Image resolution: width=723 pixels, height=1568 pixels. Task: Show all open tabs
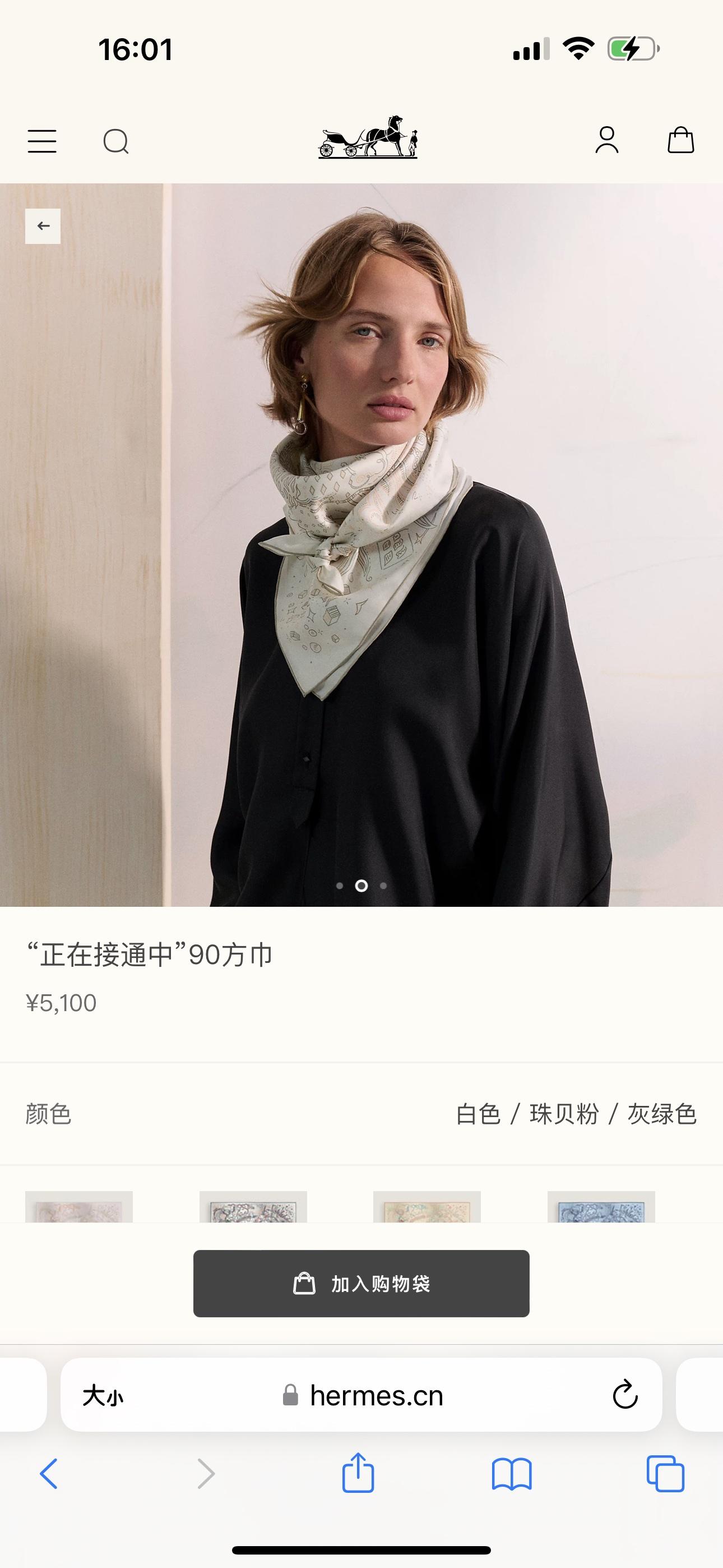pyautogui.click(x=665, y=1474)
